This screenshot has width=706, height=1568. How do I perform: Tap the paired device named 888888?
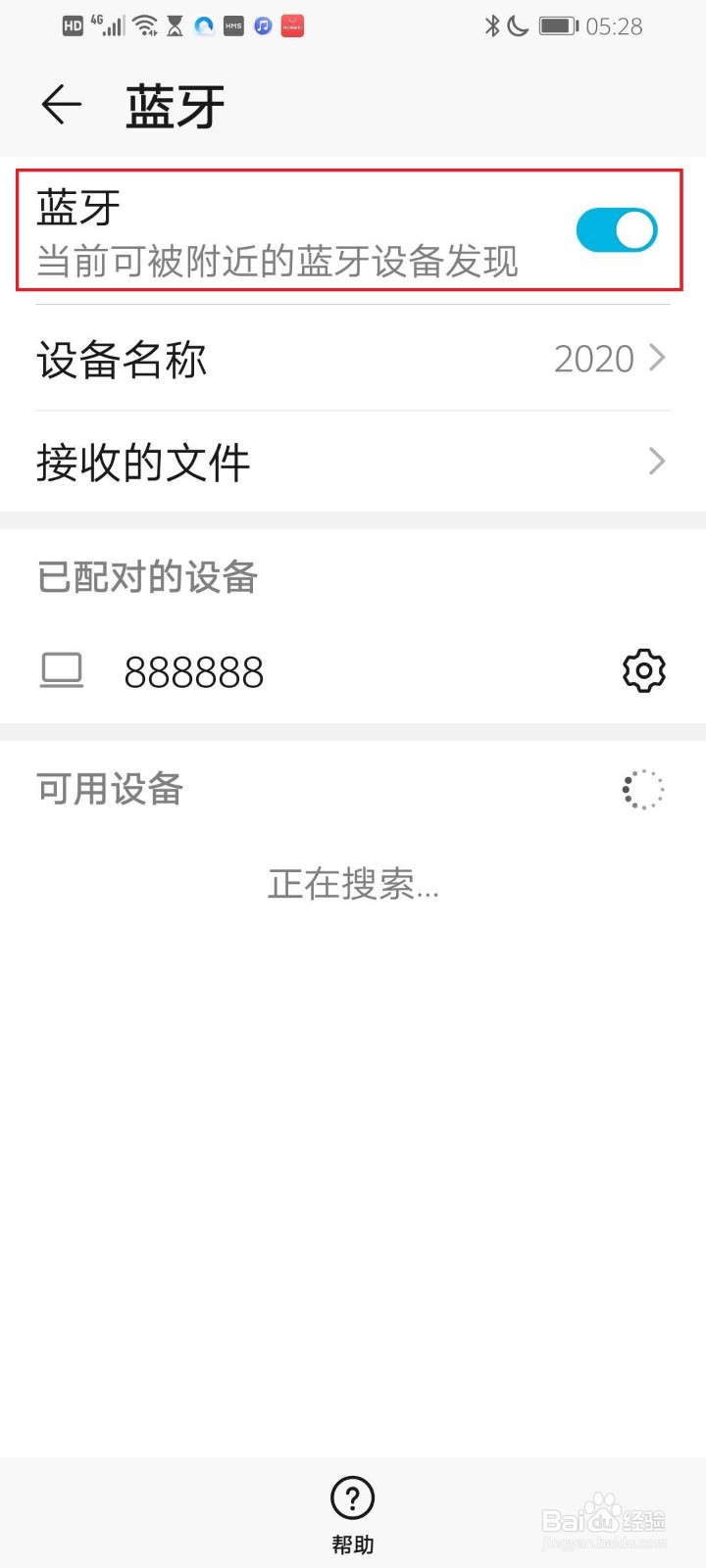(x=194, y=670)
